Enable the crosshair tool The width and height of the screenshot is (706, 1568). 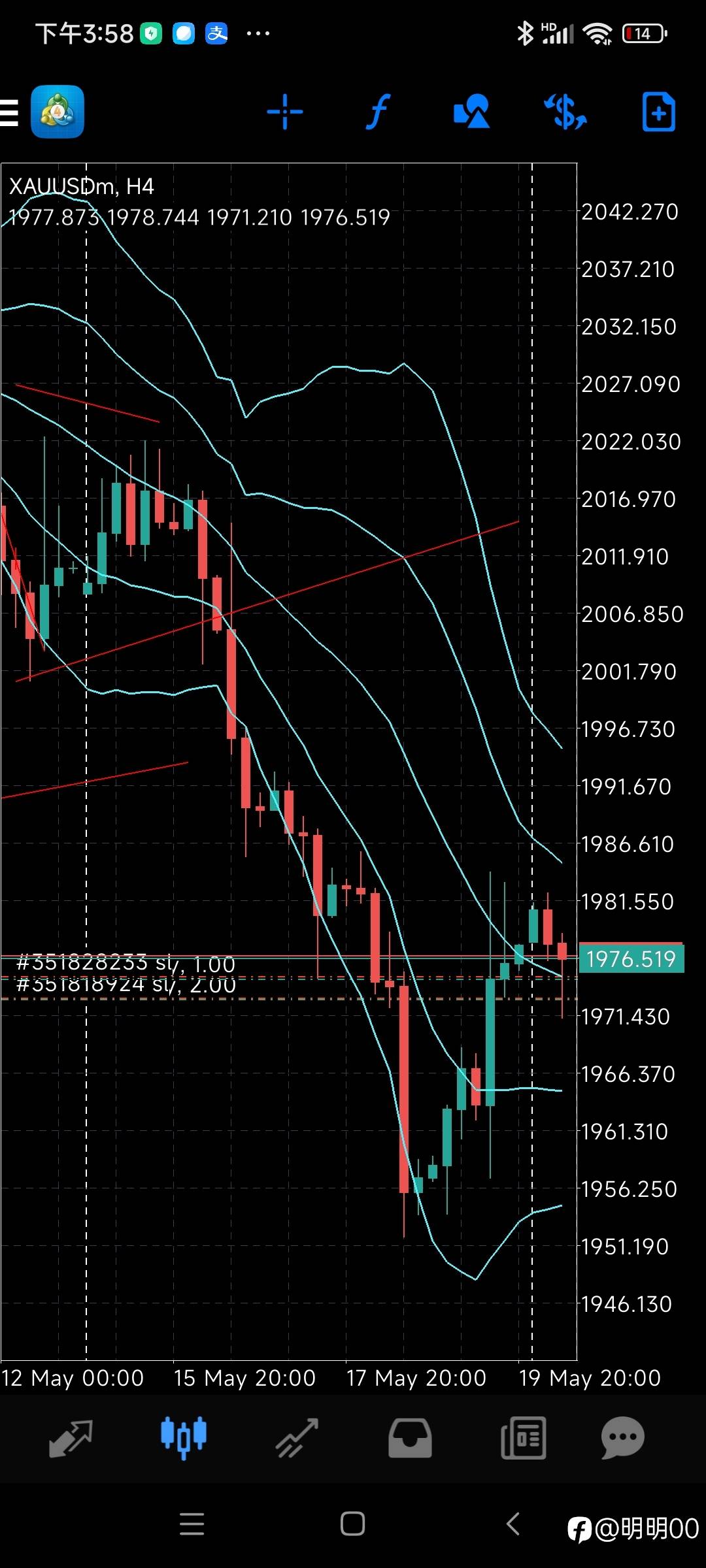285,112
